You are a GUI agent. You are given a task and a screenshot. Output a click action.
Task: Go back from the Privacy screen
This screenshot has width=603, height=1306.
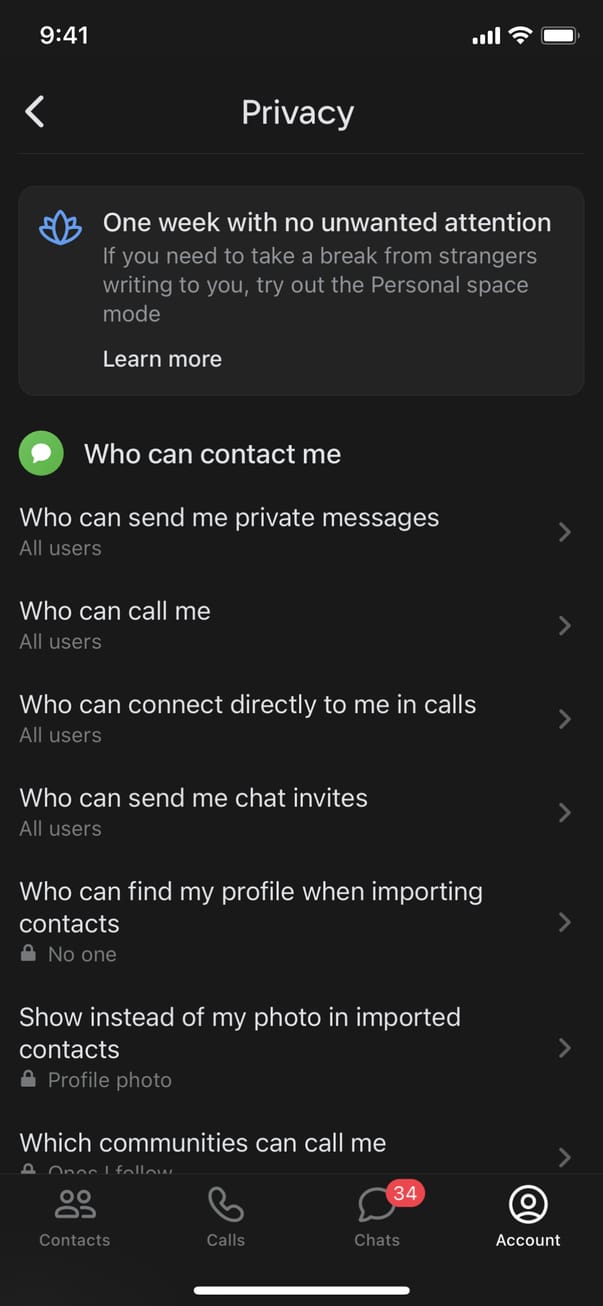pos(35,112)
